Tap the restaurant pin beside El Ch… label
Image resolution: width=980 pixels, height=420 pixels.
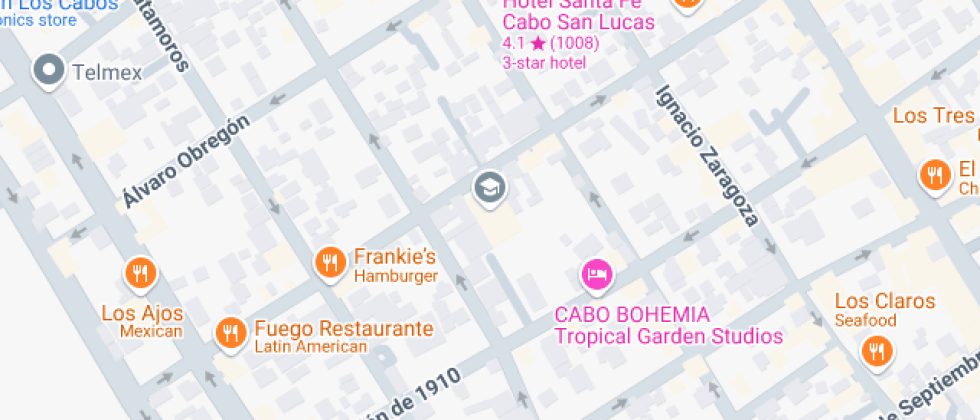[x=935, y=176]
